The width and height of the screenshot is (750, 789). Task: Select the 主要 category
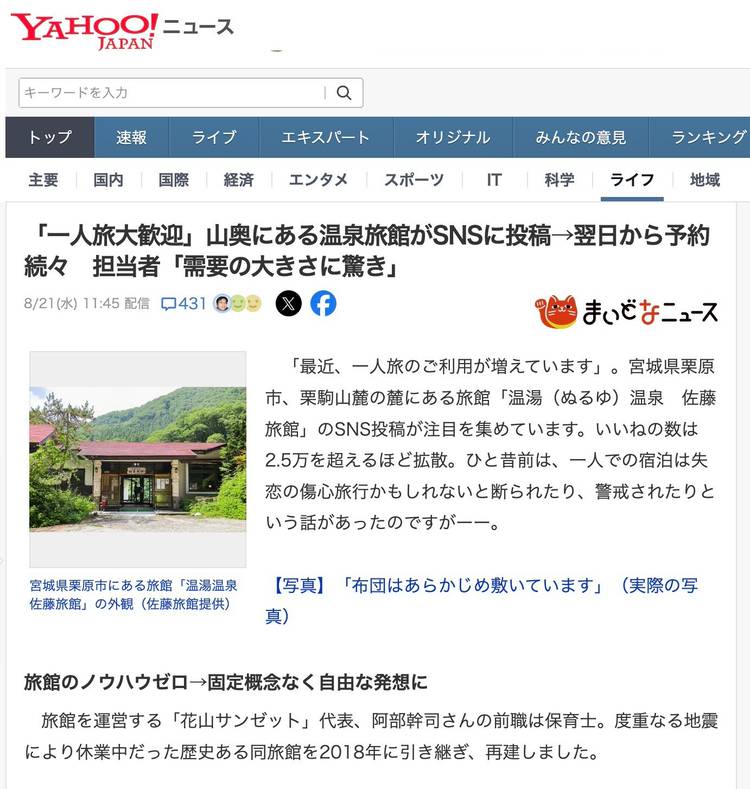tap(43, 180)
